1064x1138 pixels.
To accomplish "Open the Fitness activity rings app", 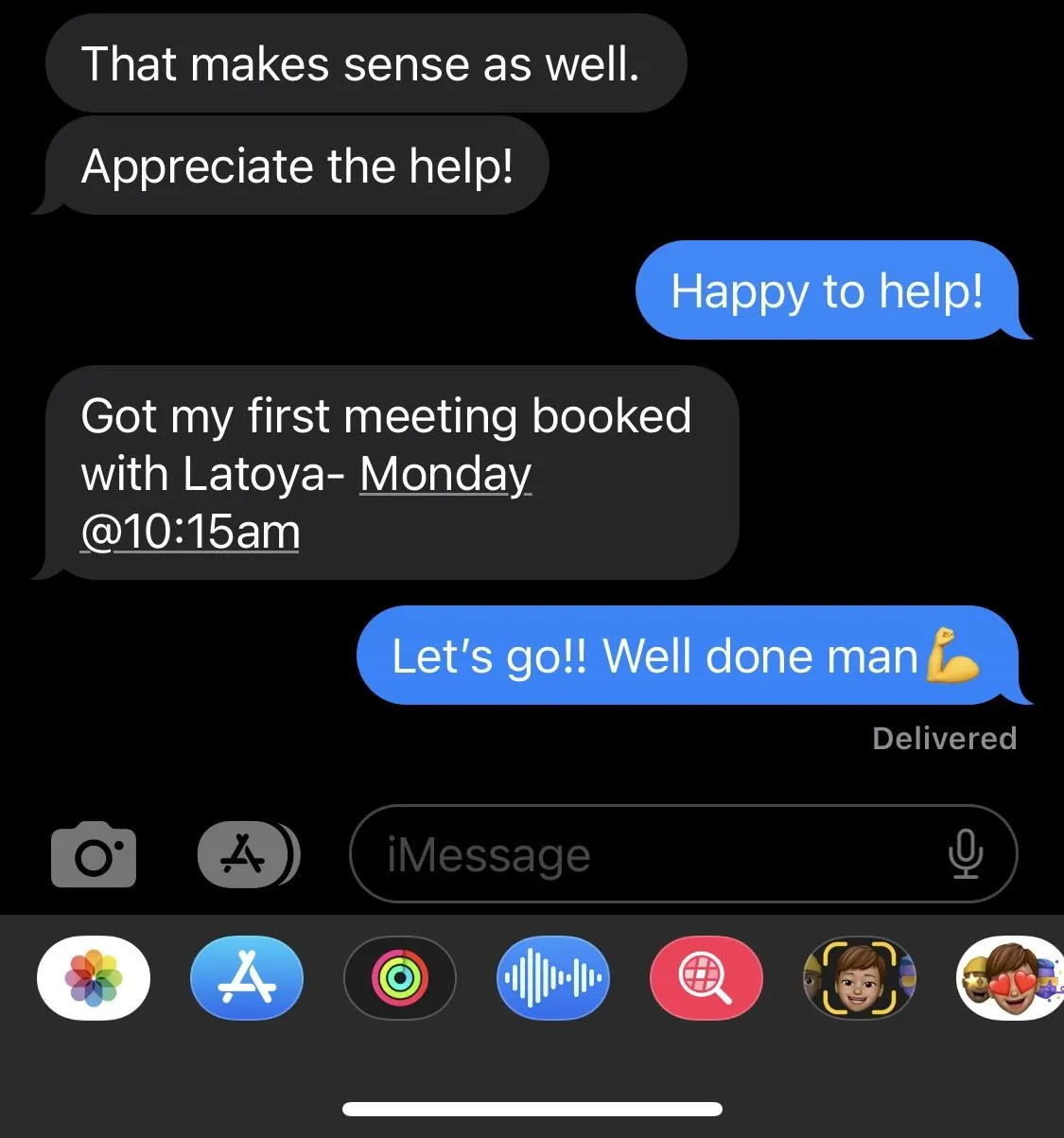I will coord(400,977).
